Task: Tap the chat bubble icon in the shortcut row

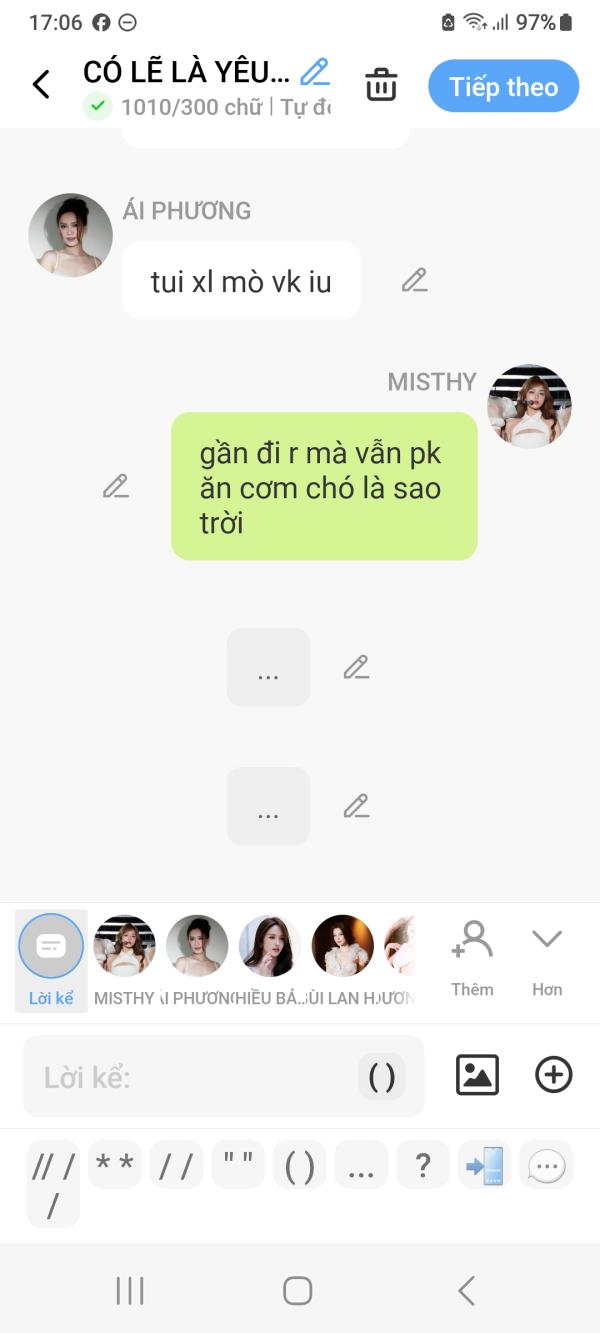Action: coord(546,1165)
